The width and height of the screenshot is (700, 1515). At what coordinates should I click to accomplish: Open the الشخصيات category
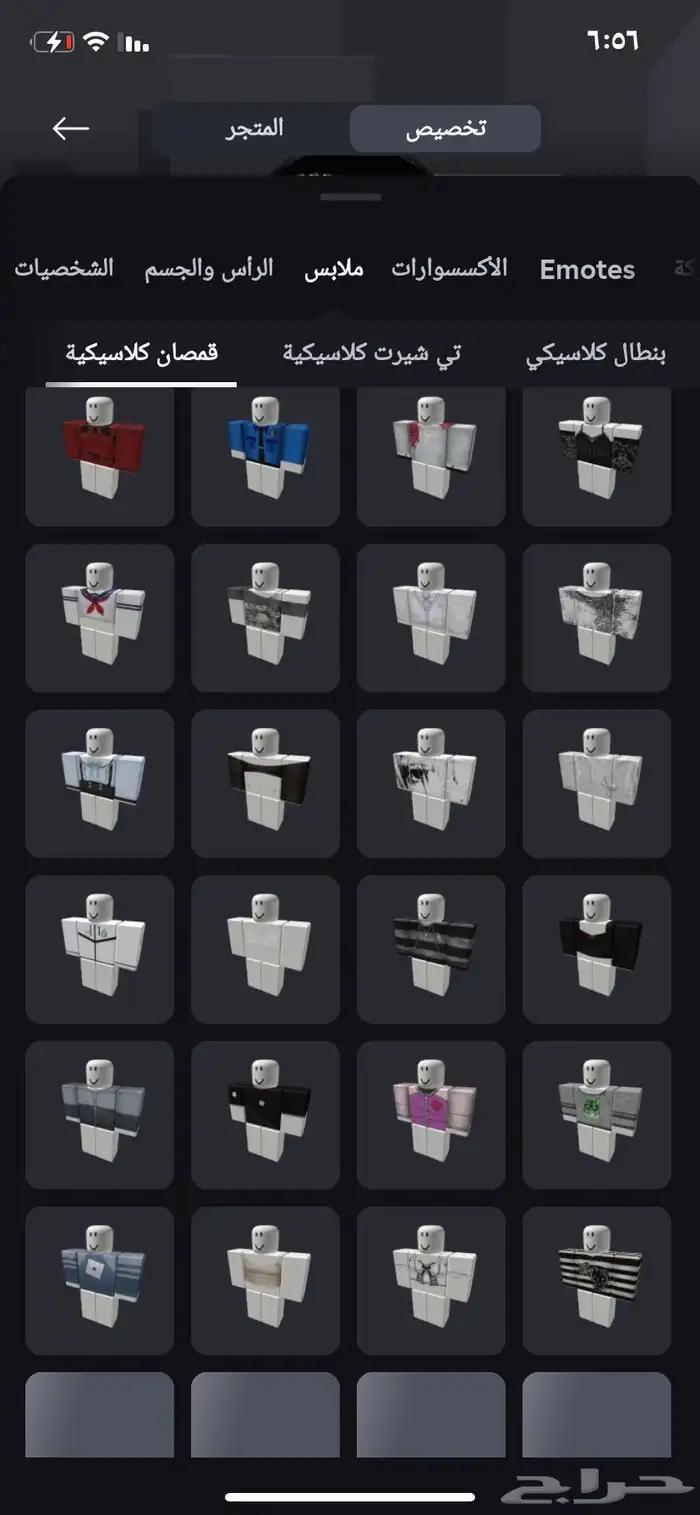click(64, 268)
